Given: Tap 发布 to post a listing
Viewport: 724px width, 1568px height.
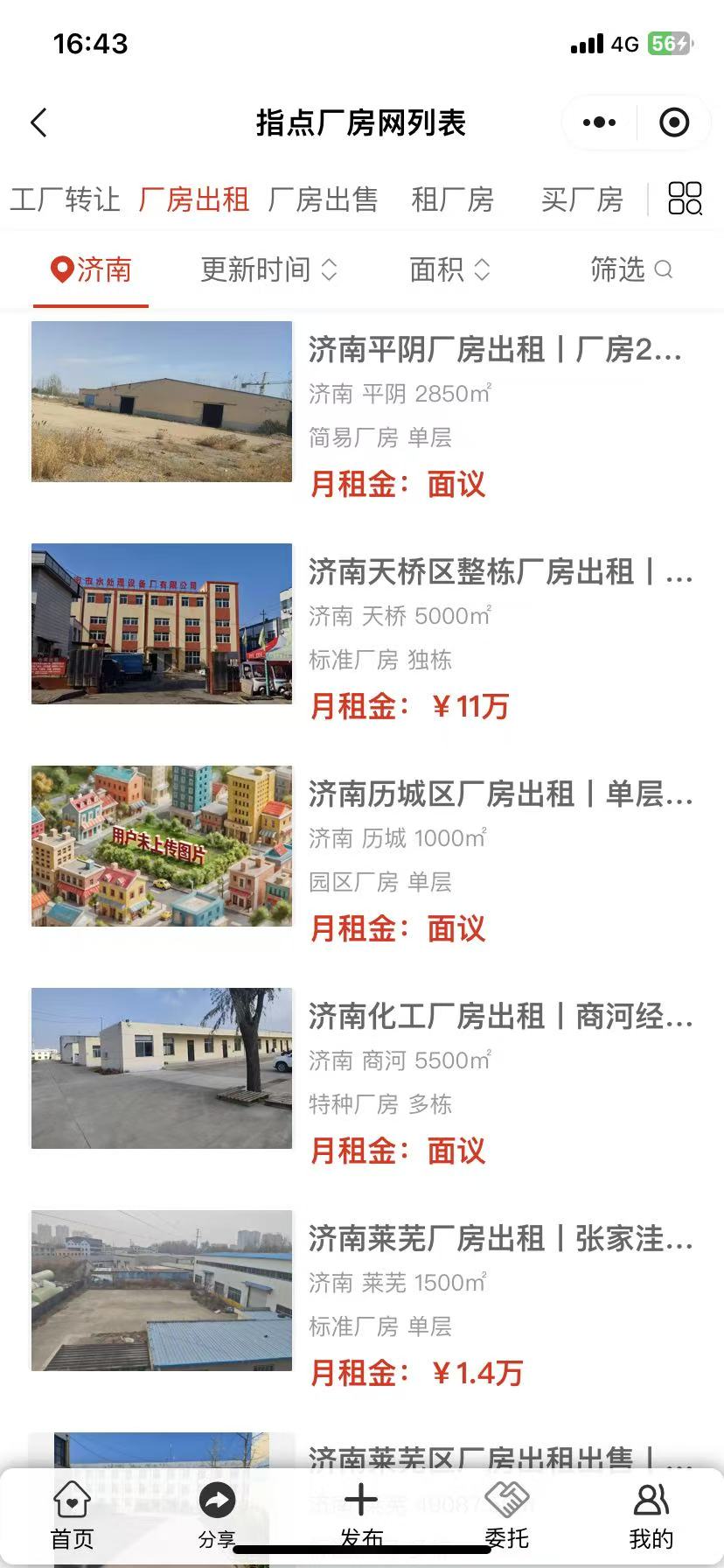Looking at the screenshot, I should [361, 1515].
